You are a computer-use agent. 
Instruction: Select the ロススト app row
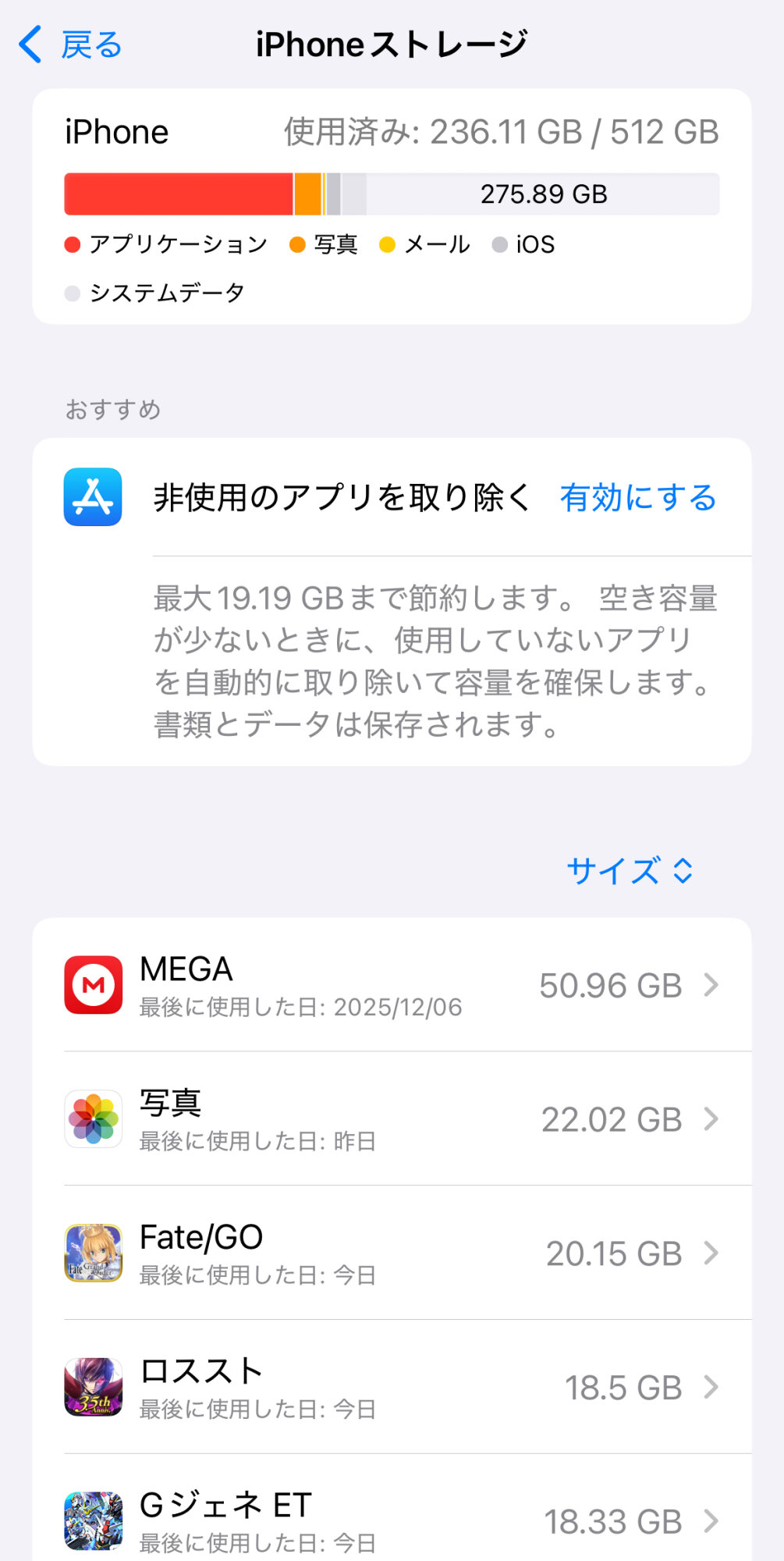click(392, 1388)
